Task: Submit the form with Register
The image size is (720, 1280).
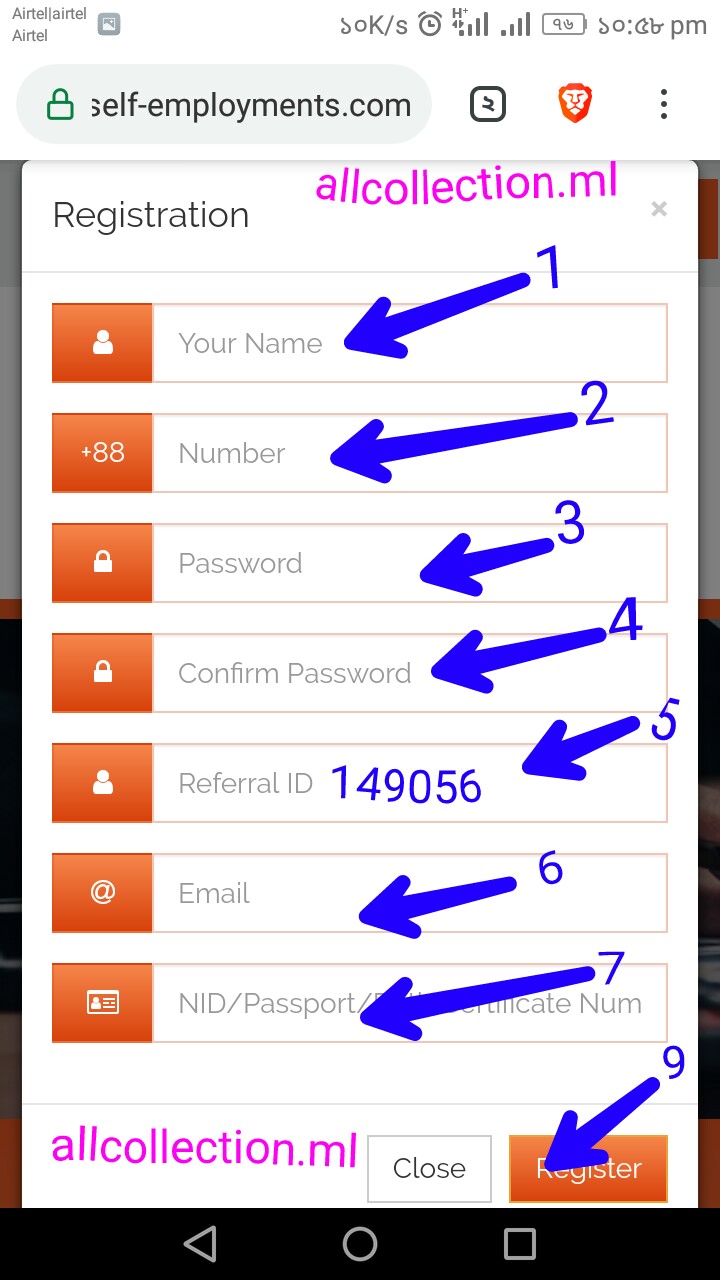Action: point(588,1168)
